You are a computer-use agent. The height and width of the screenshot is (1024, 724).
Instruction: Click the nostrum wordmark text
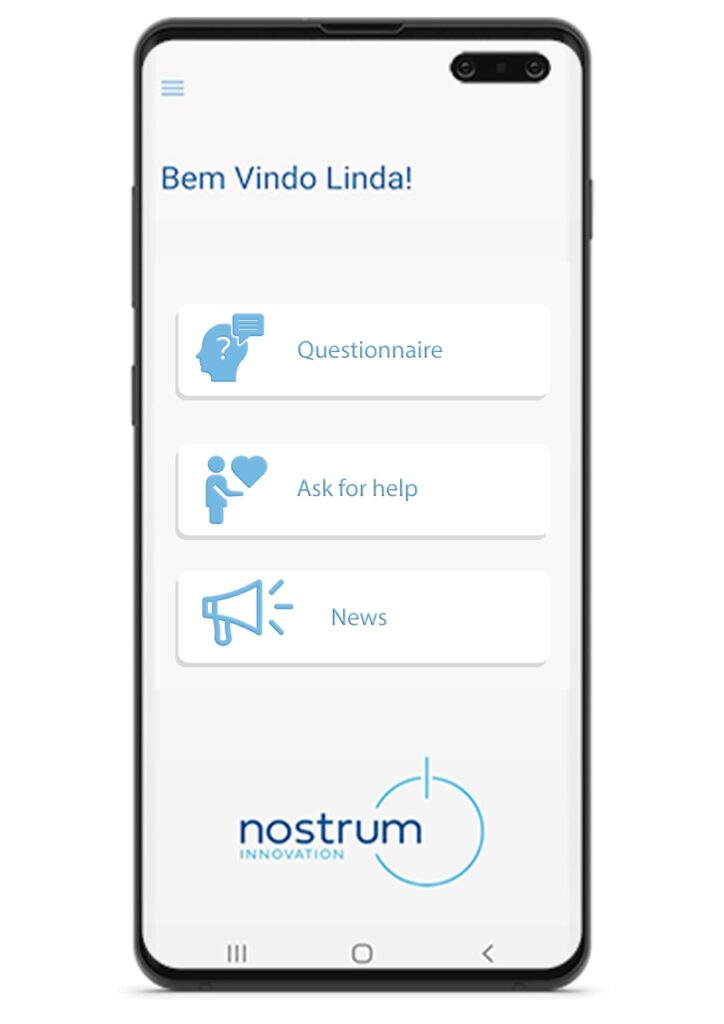click(x=330, y=828)
